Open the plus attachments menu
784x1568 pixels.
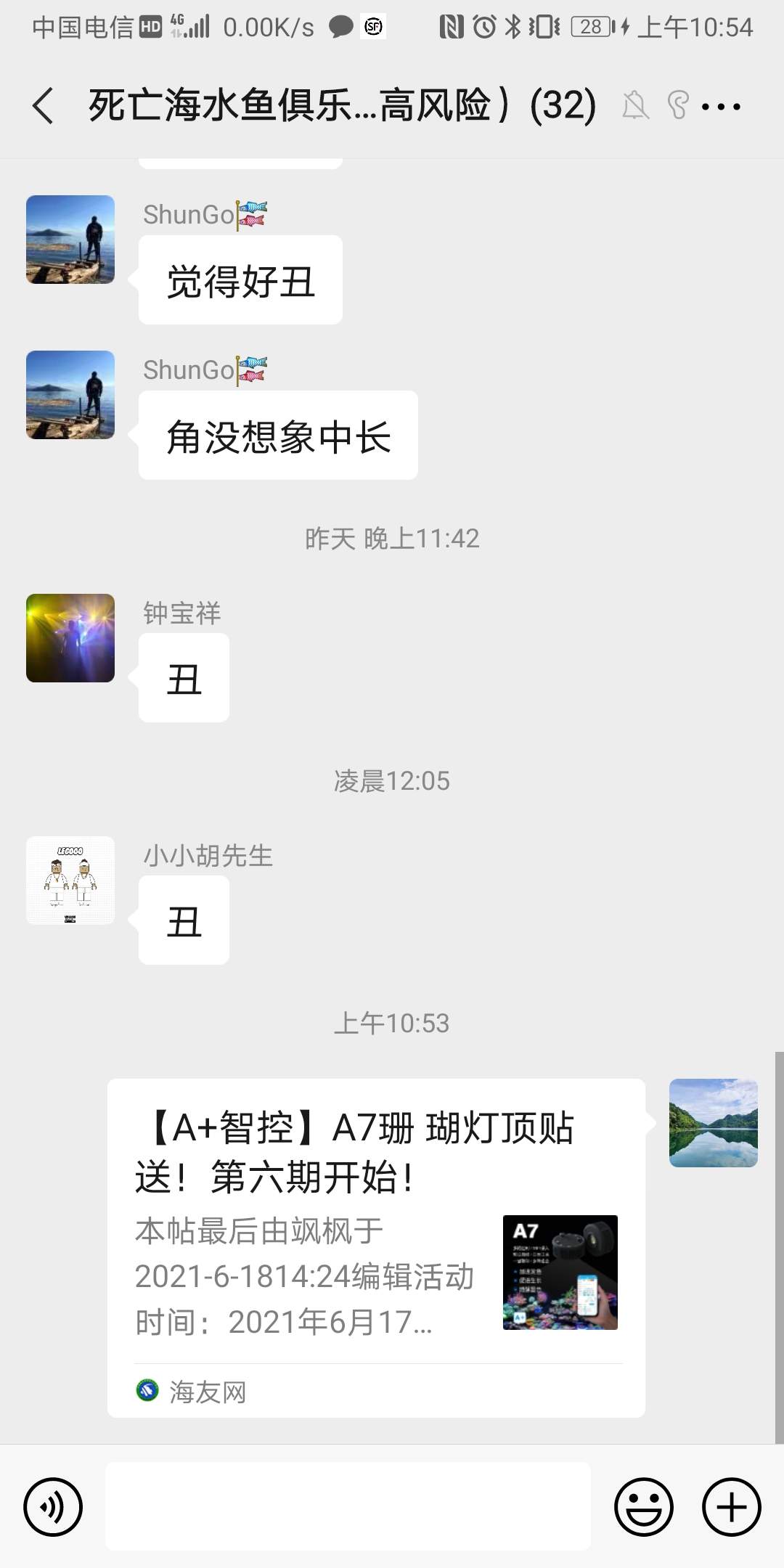coord(731,1507)
